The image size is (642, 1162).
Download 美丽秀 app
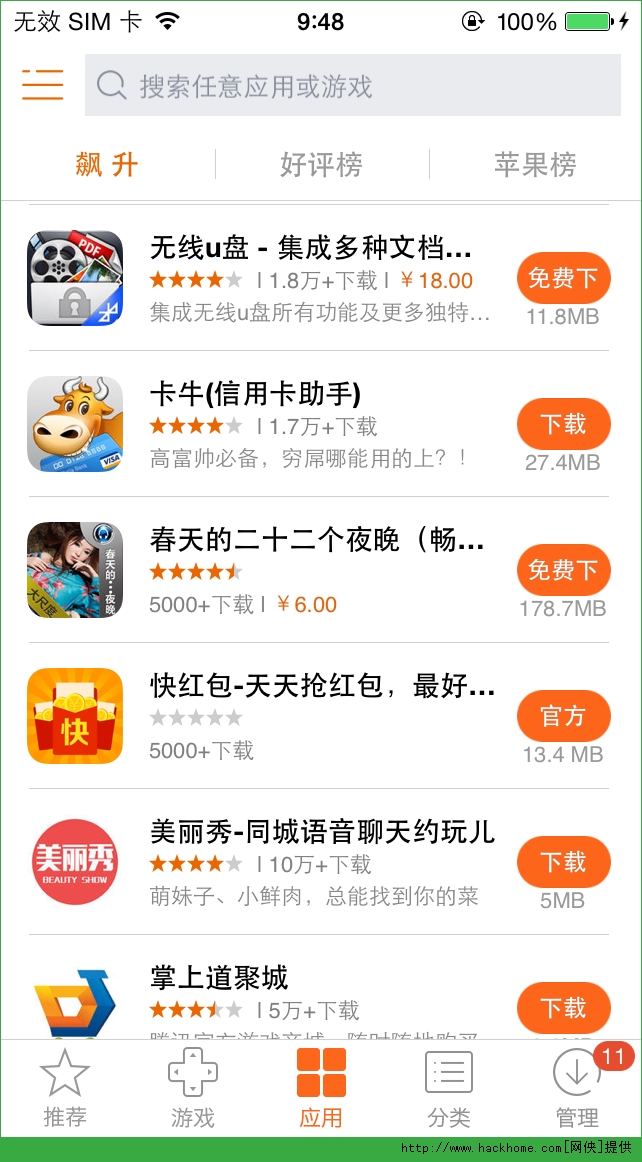[x=563, y=862]
